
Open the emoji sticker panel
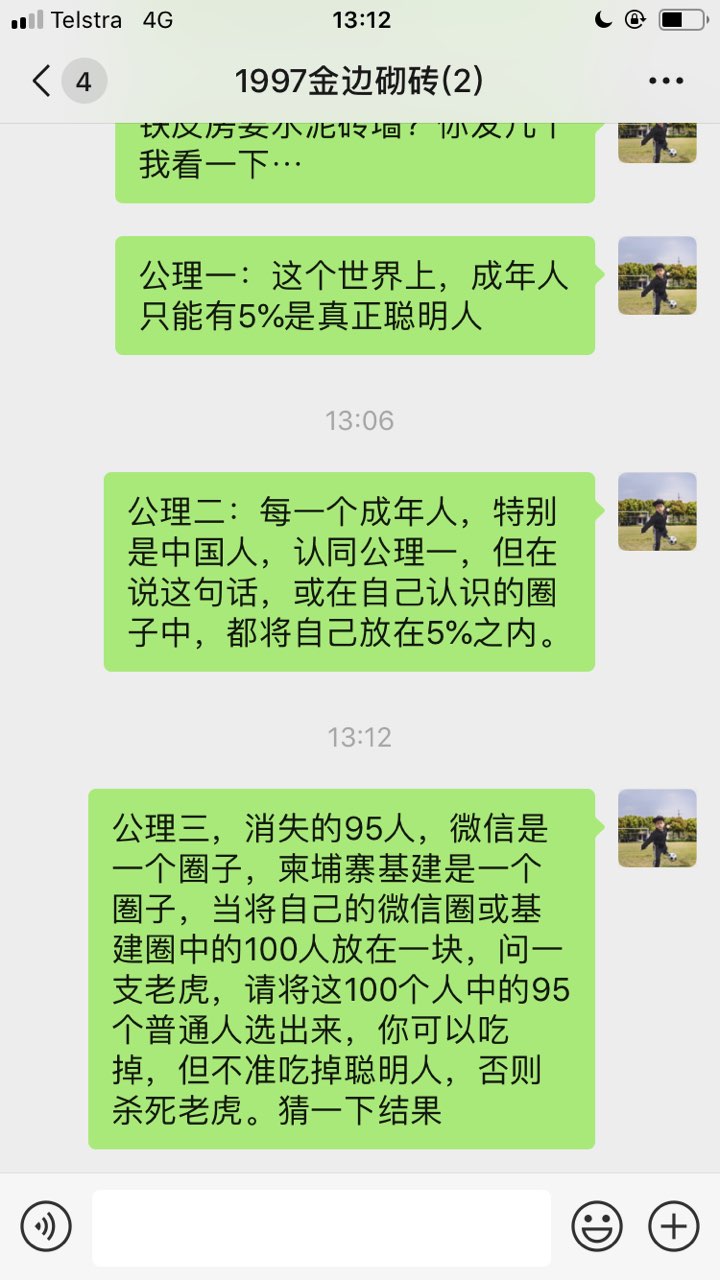click(x=597, y=1226)
